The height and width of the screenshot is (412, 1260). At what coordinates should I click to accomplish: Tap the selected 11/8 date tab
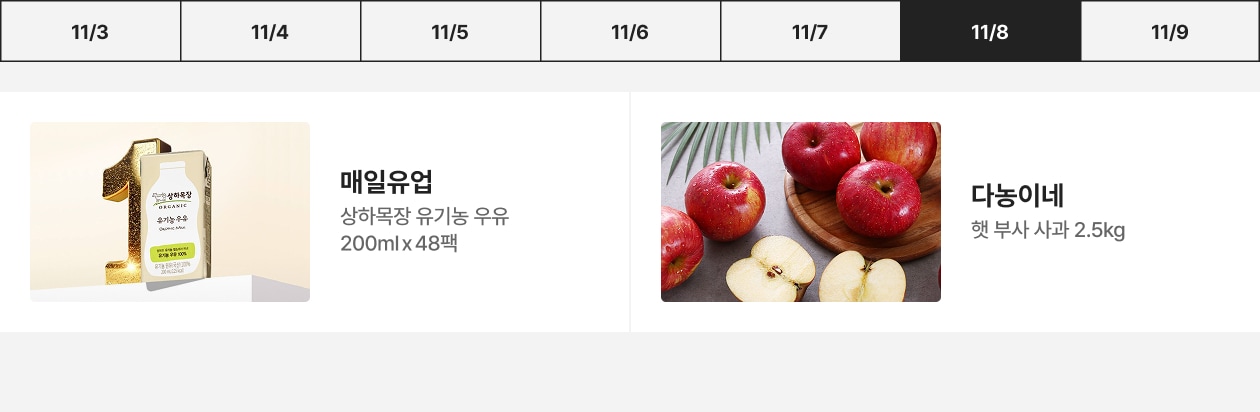[x=990, y=32]
